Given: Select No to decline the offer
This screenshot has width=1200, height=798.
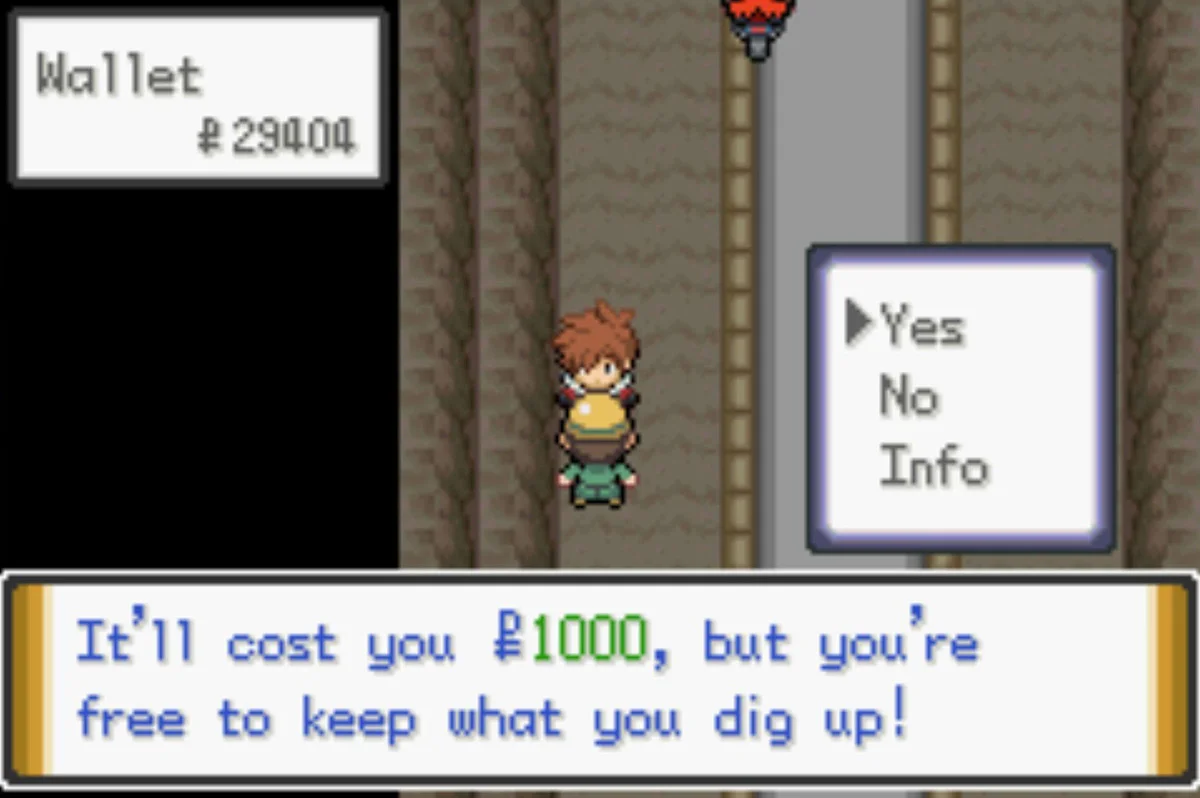Looking at the screenshot, I should point(908,397).
